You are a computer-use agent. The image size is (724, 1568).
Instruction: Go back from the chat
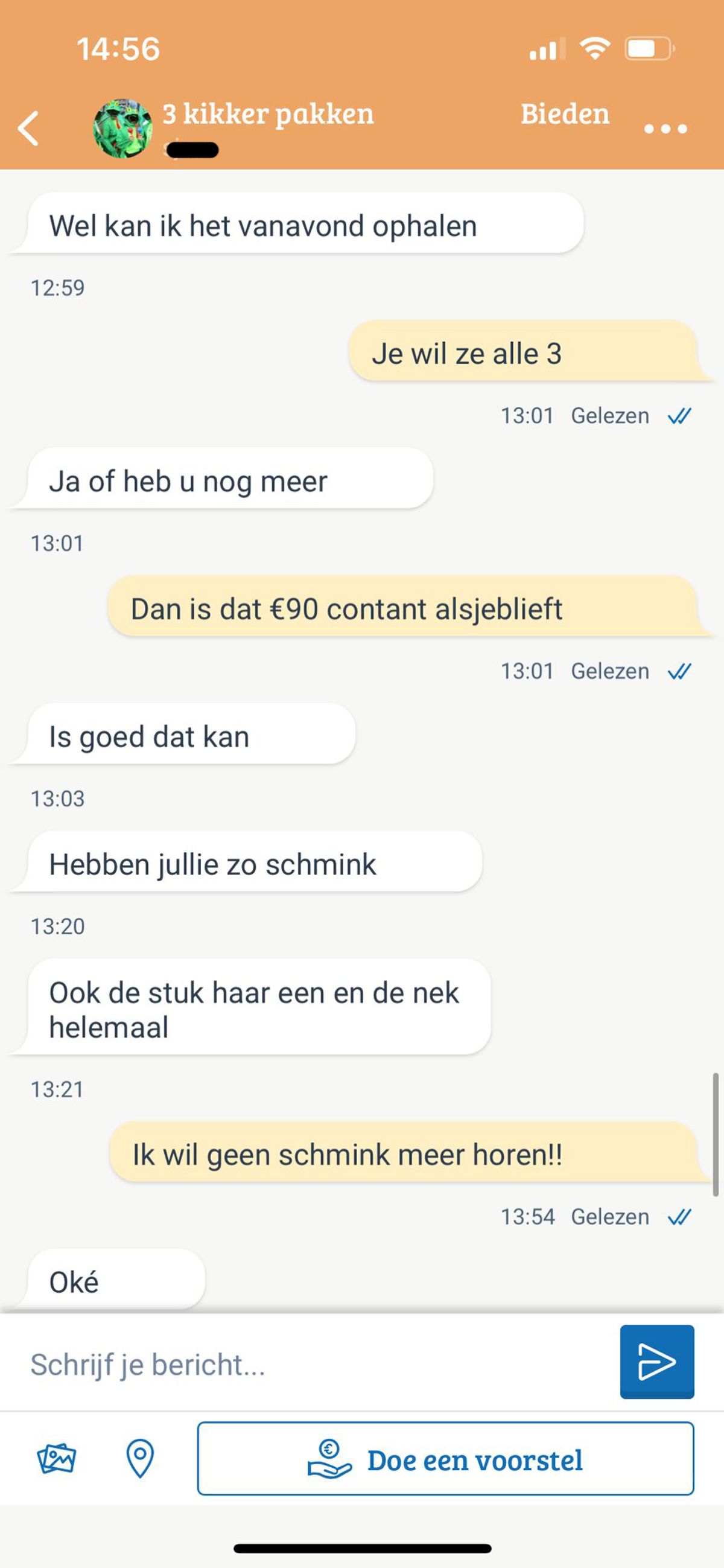click(28, 129)
